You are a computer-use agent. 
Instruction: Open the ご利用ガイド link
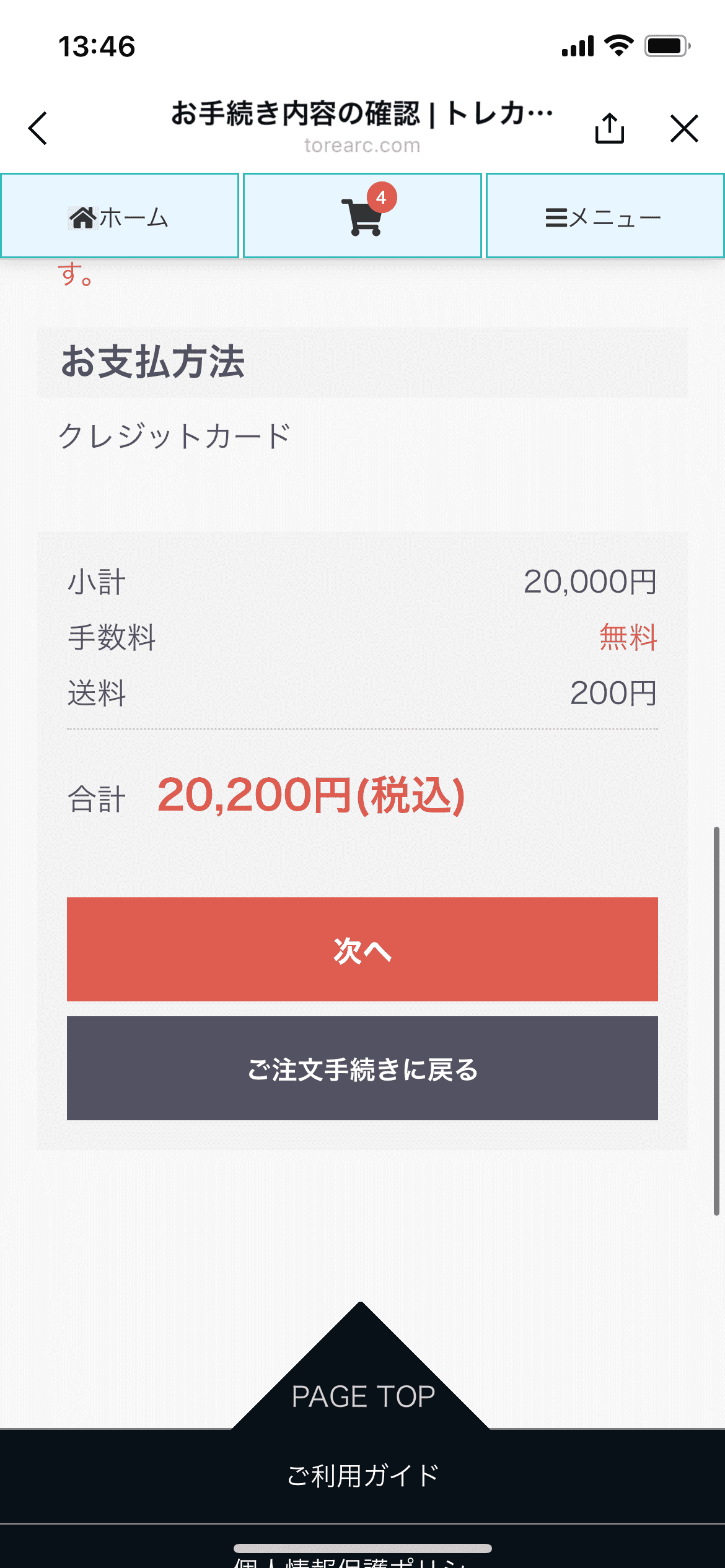362,1476
